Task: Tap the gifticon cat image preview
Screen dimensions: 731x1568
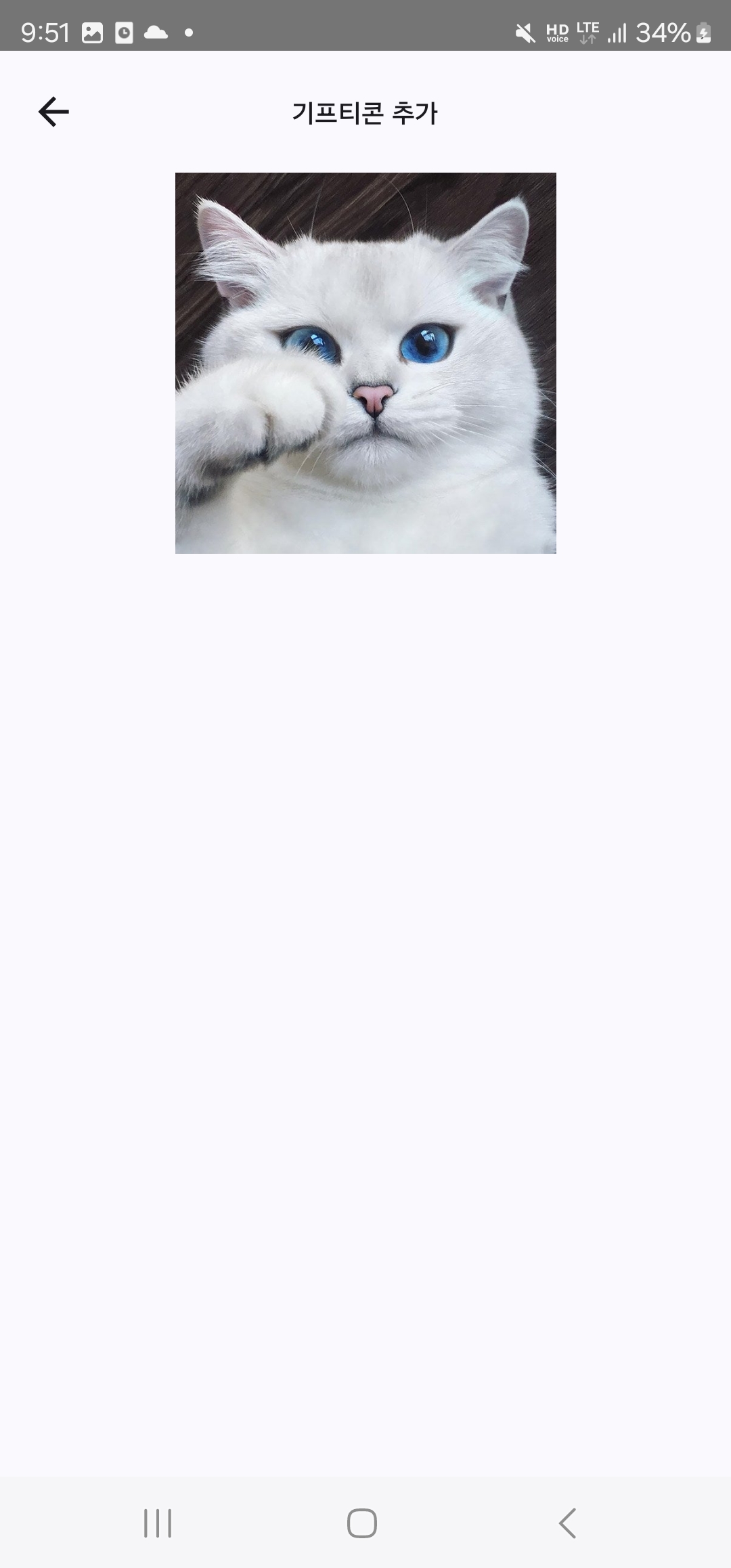Action: [x=365, y=363]
